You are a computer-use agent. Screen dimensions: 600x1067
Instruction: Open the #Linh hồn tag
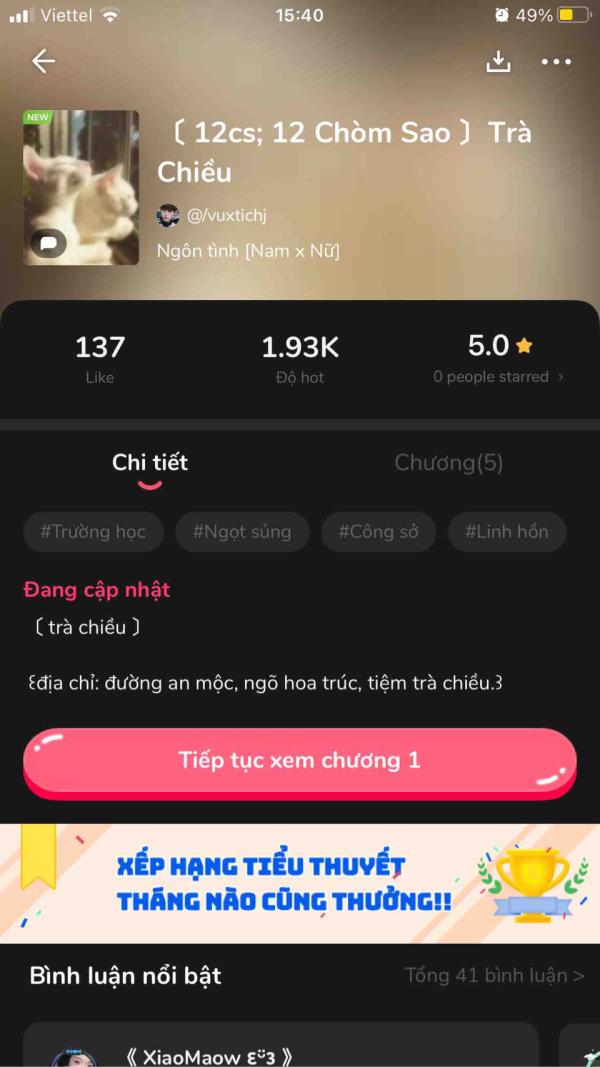pyautogui.click(x=506, y=532)
